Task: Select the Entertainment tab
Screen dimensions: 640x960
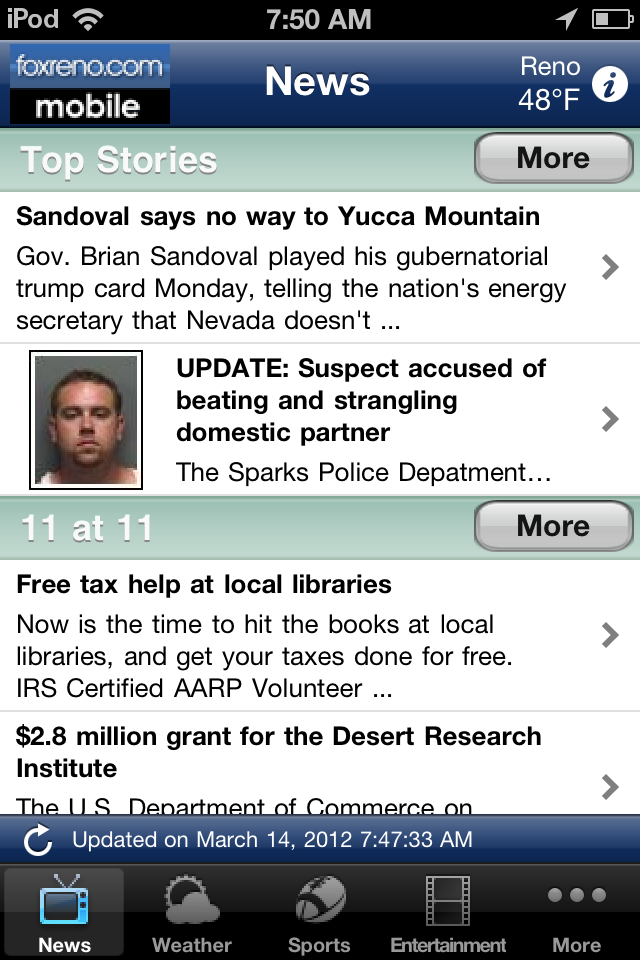Action: coord(448,913)
